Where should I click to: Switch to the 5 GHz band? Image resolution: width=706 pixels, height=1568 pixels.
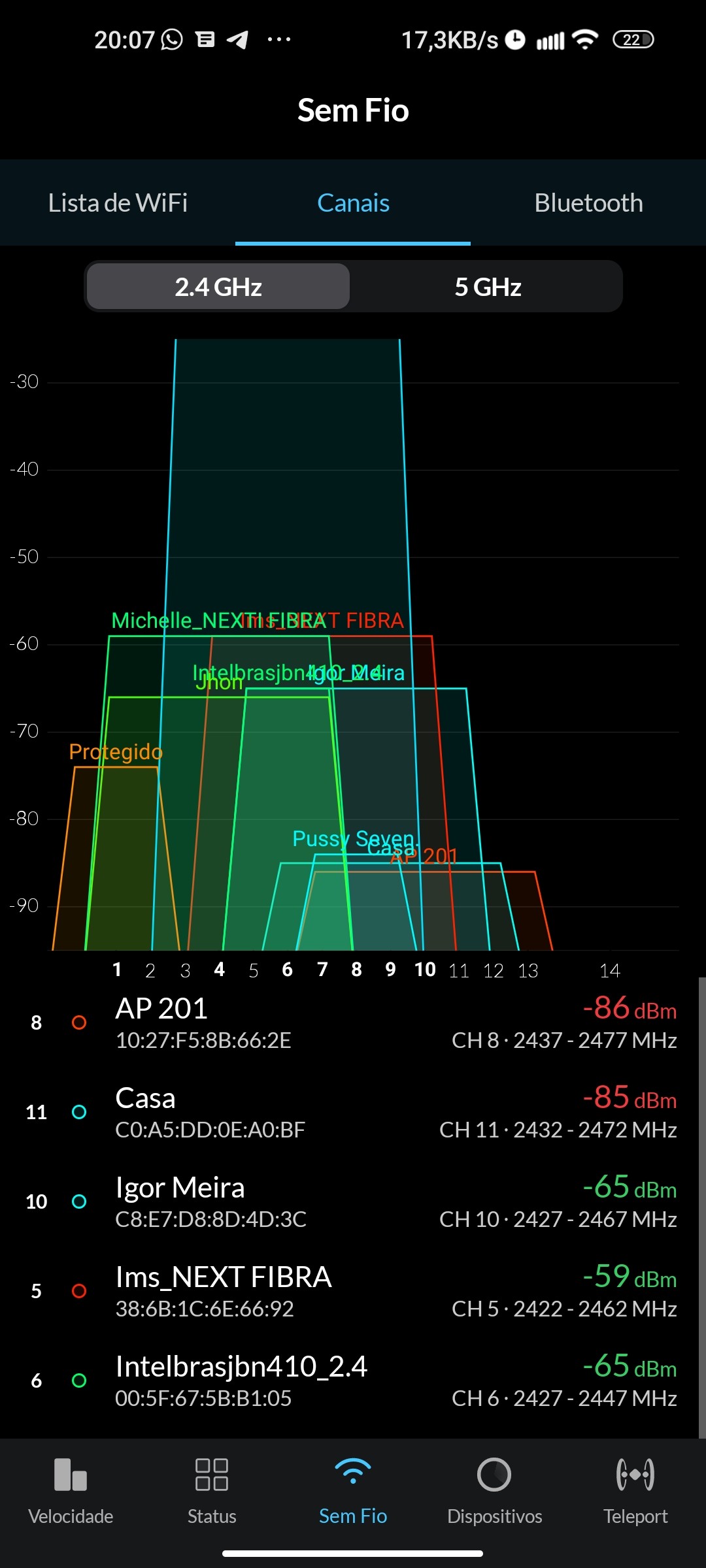tap(488, 287)
